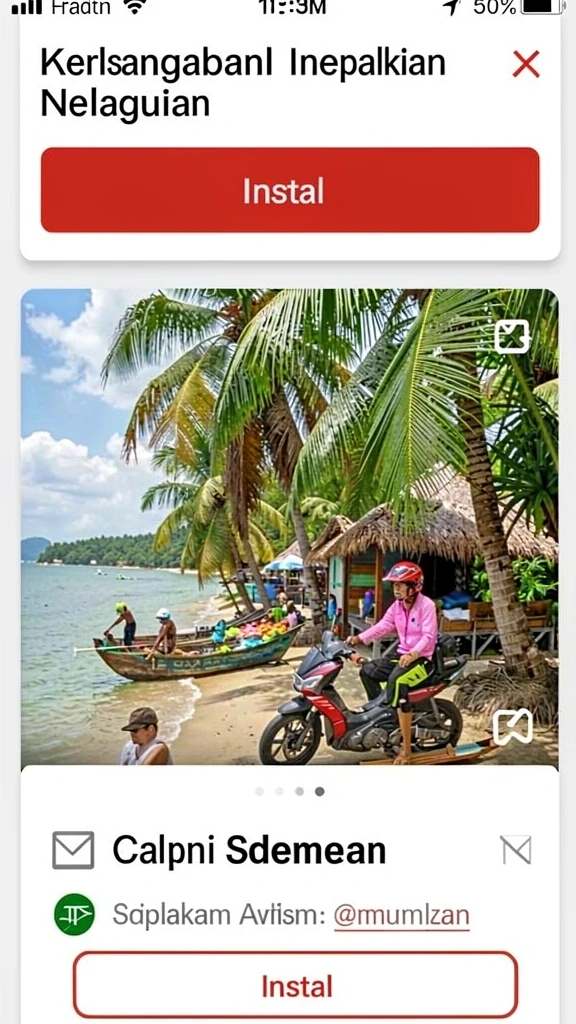Tap the icon at the photo's bottom-right corner
The height and width of the screenshot is (1024, 576).
513,727
